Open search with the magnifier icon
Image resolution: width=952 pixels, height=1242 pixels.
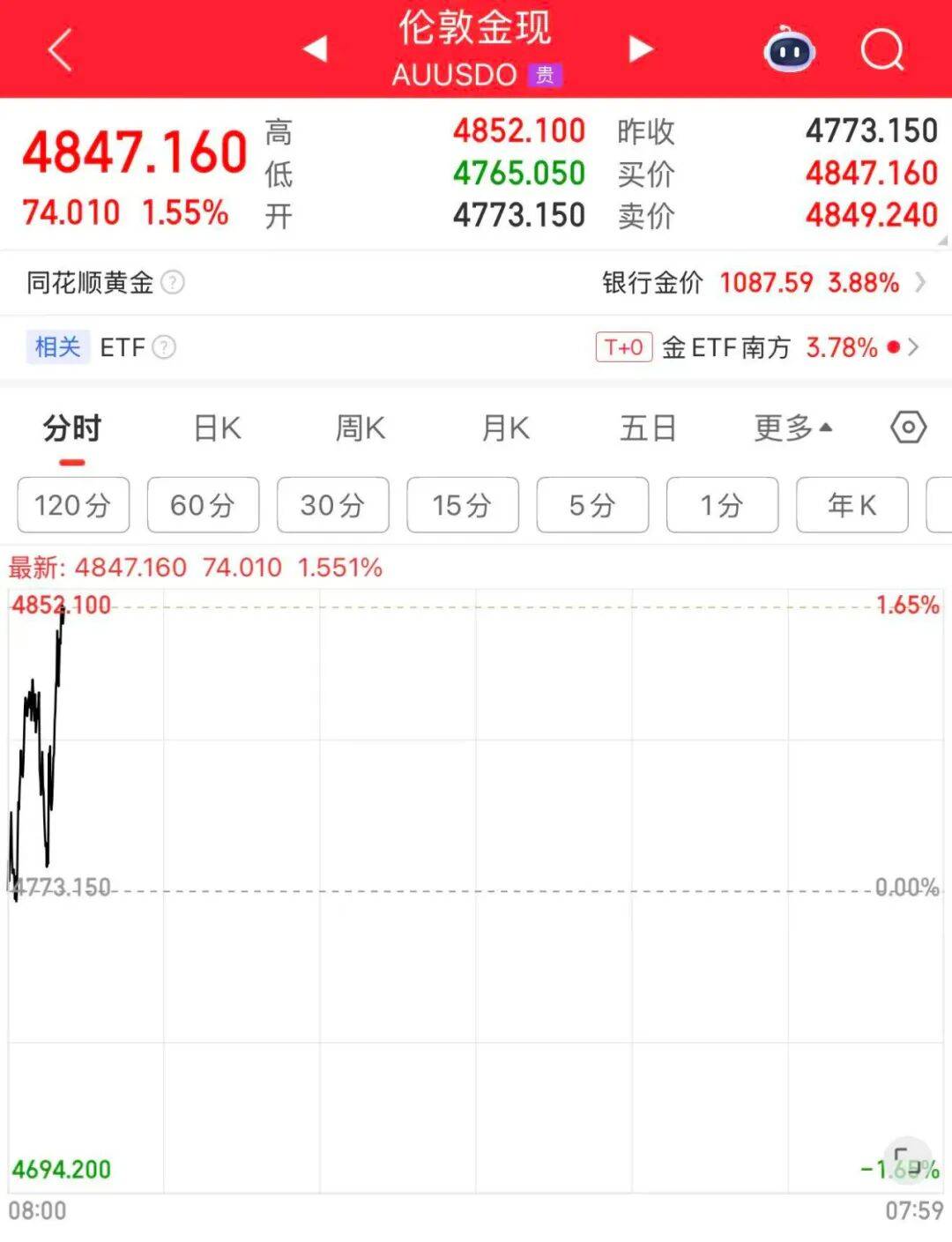pos(882,49)
